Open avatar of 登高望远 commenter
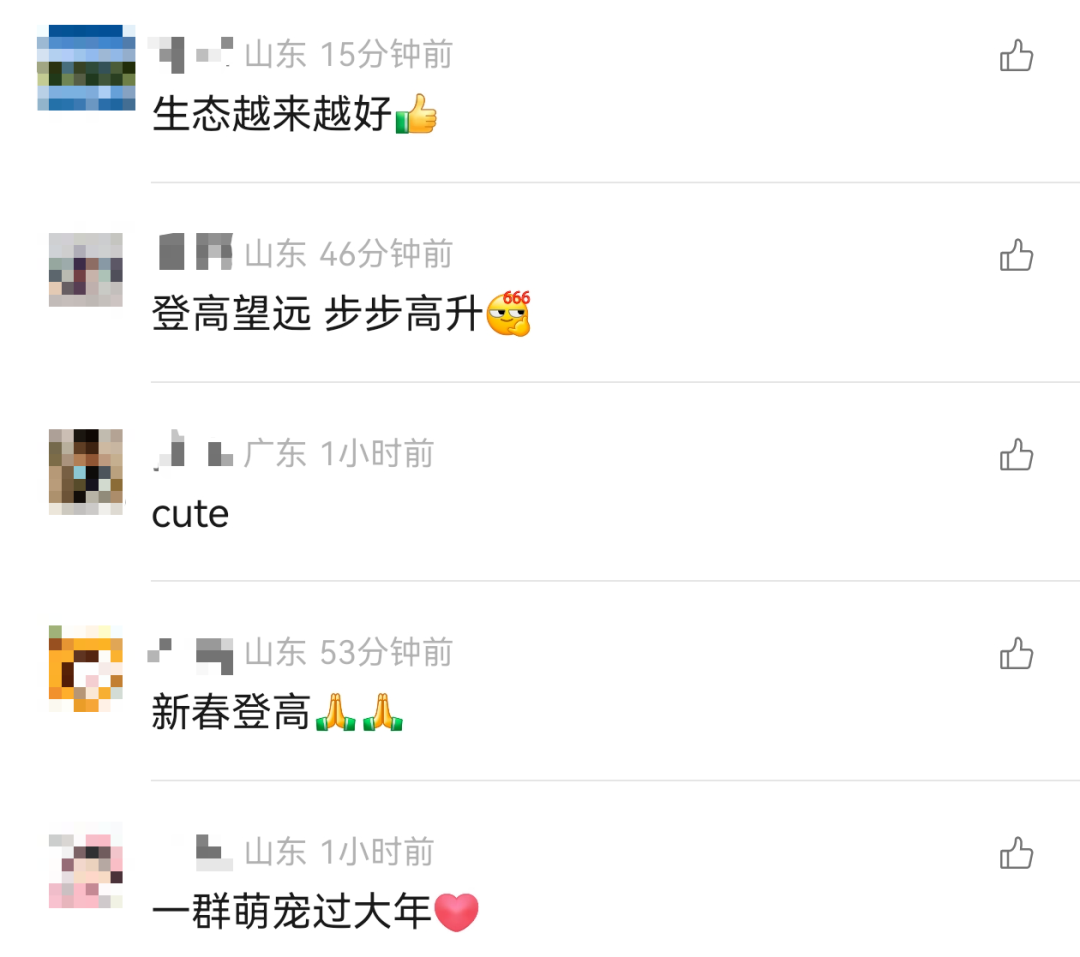This screenshot has height=957, width=1080. click(x=86, y=269)
